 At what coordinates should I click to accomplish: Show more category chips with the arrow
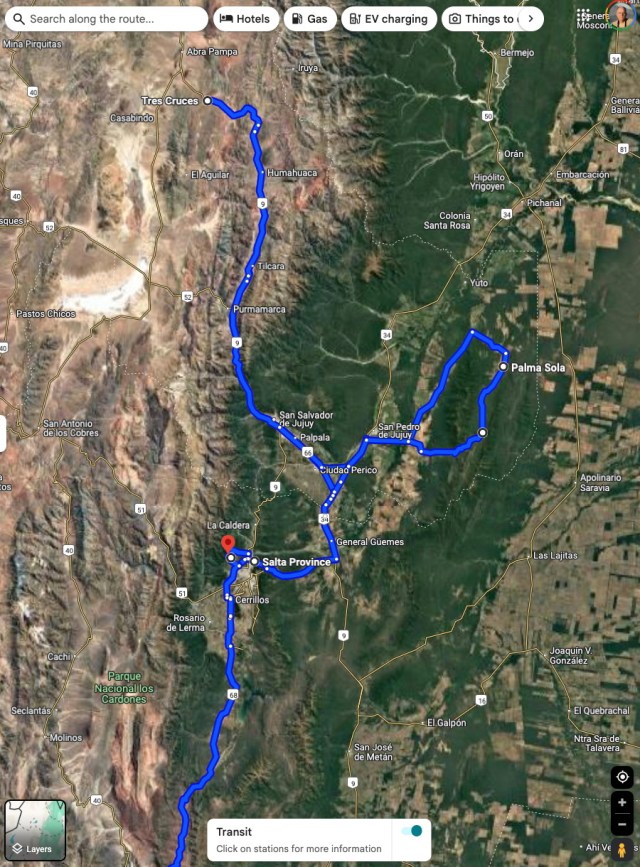click(530, 19)
